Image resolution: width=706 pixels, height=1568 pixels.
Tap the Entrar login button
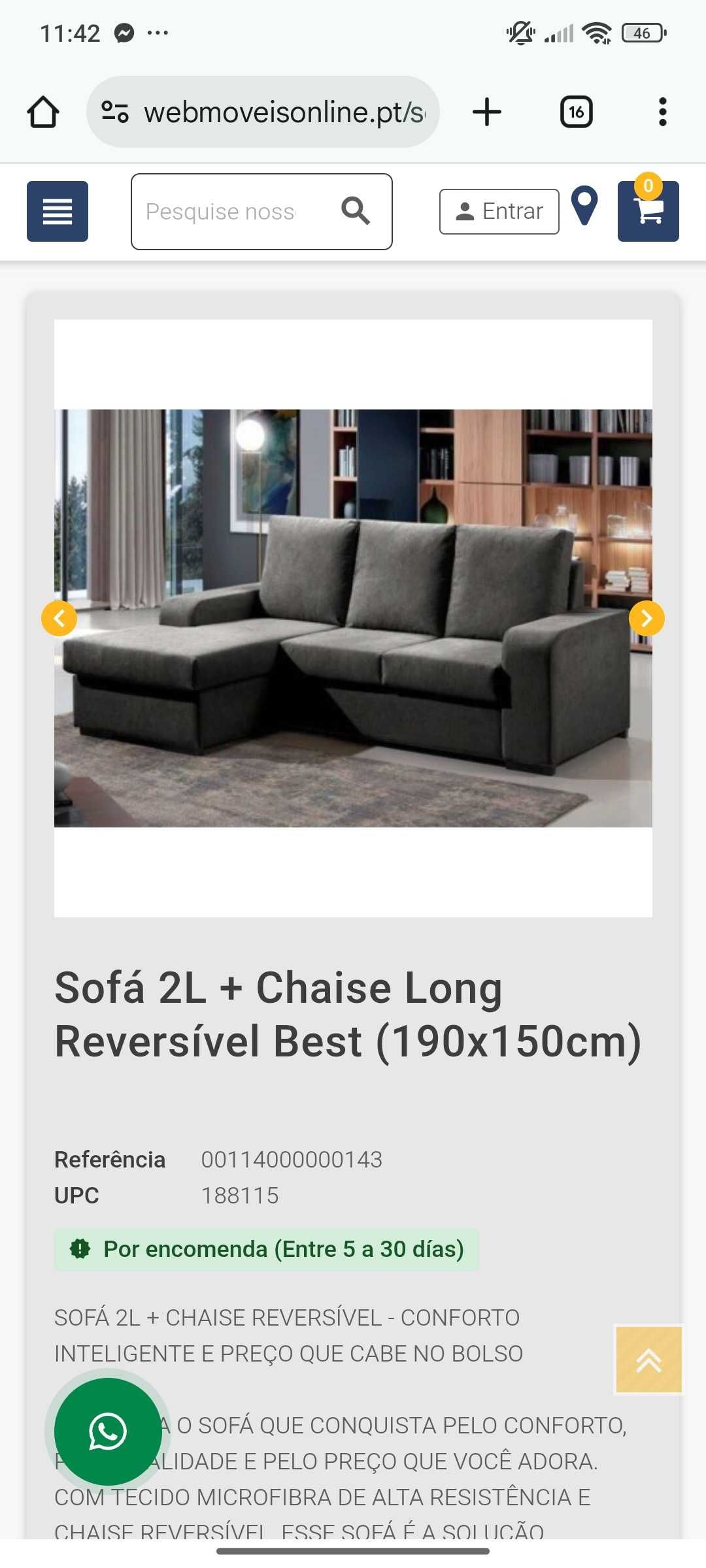click(x=499, y=212)
